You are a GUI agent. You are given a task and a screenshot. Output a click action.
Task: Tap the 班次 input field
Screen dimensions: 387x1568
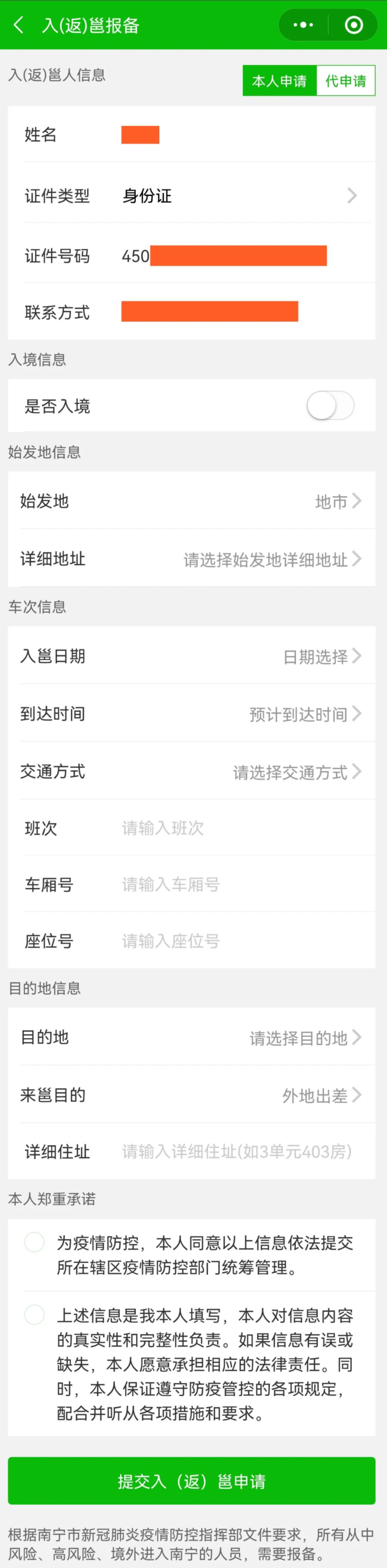click(x=244, y=828)
